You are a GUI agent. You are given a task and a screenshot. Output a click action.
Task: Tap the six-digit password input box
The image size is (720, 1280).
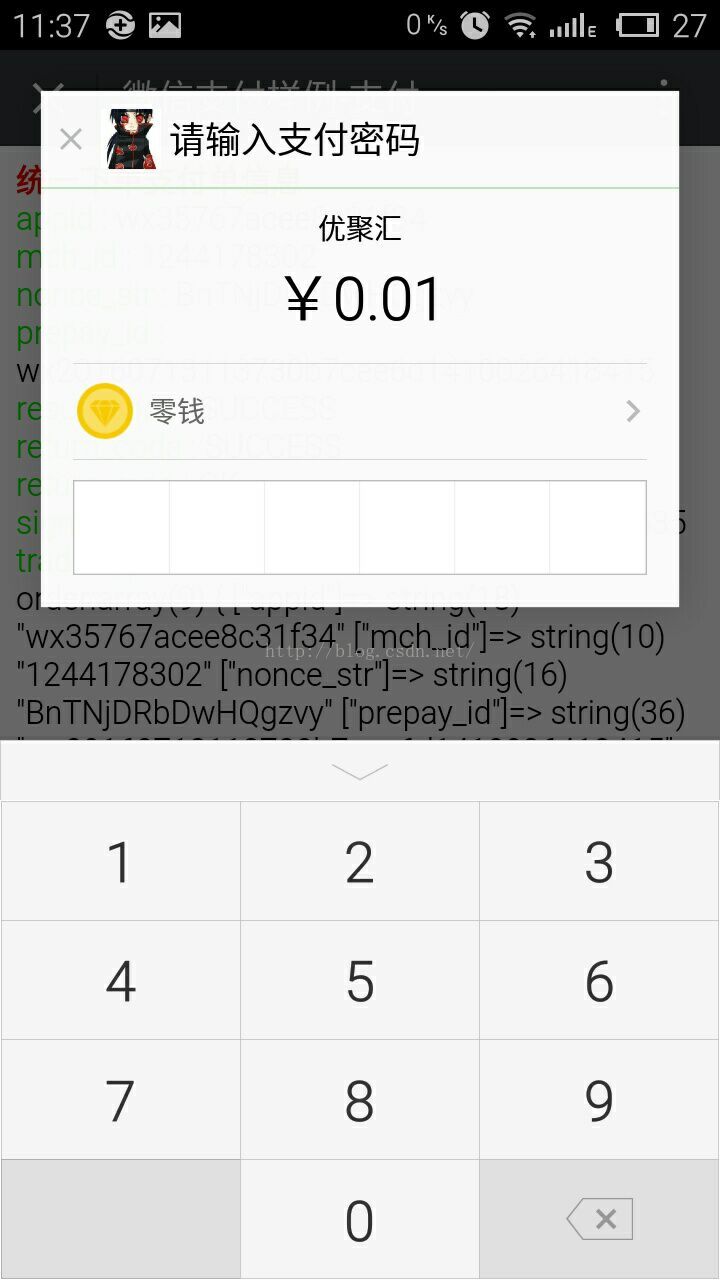[360, 527]
